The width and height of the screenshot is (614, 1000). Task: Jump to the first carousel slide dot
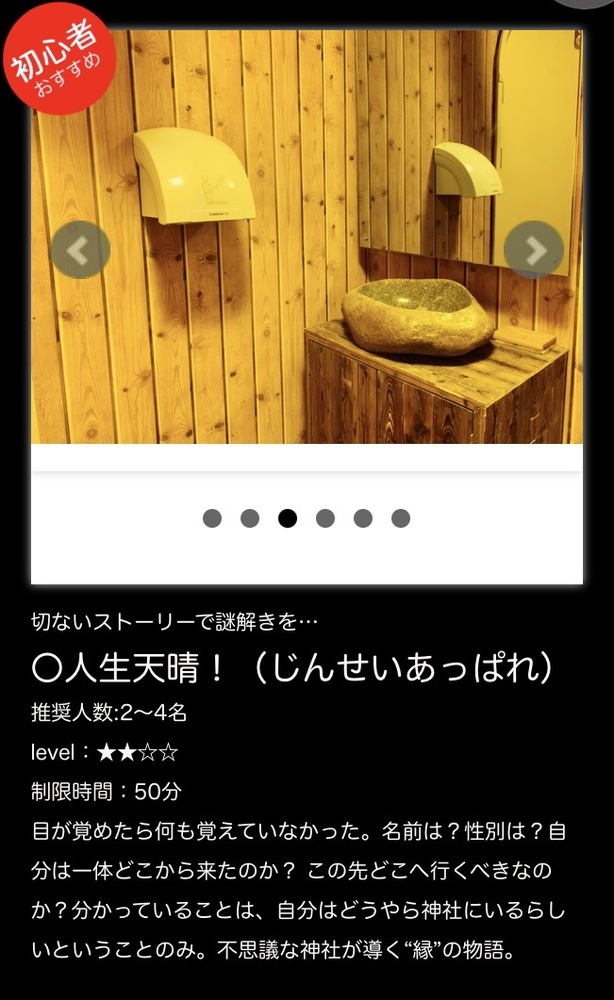(x=212, y=518)
